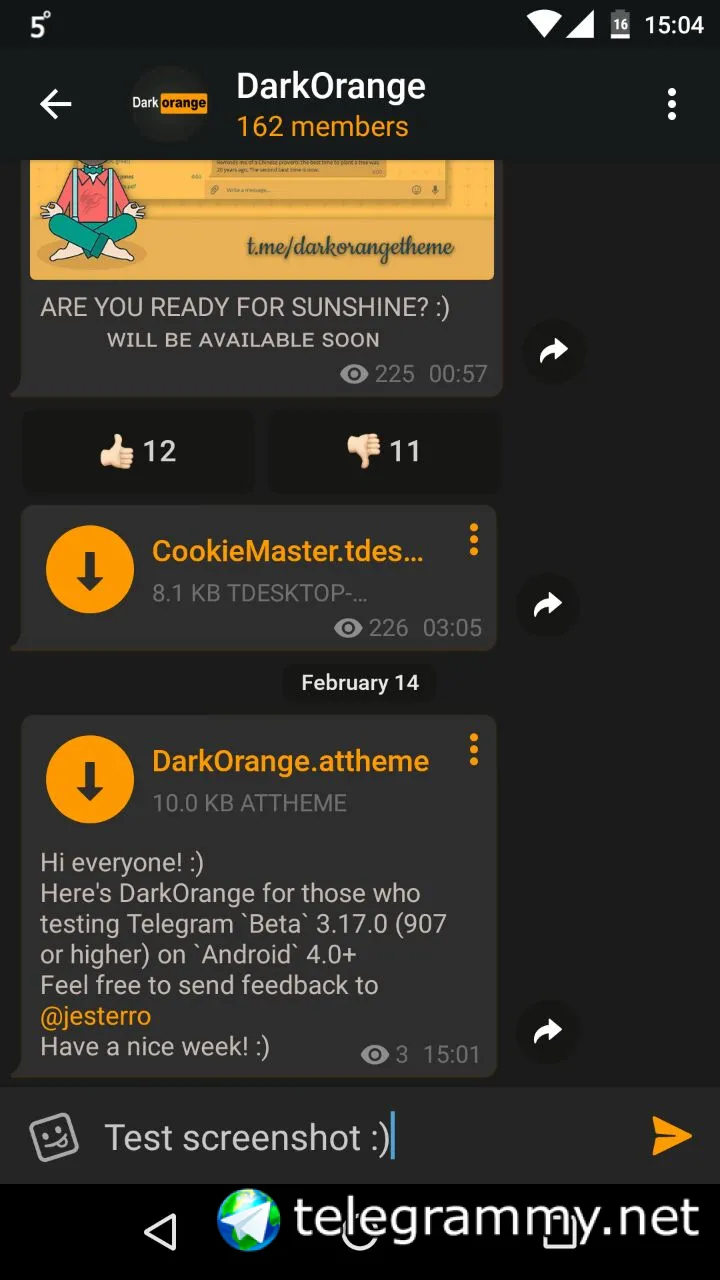Open options for DarkOrange.attheme message
The height and width of the screenshot is (1280, 720).
[473, 749]
